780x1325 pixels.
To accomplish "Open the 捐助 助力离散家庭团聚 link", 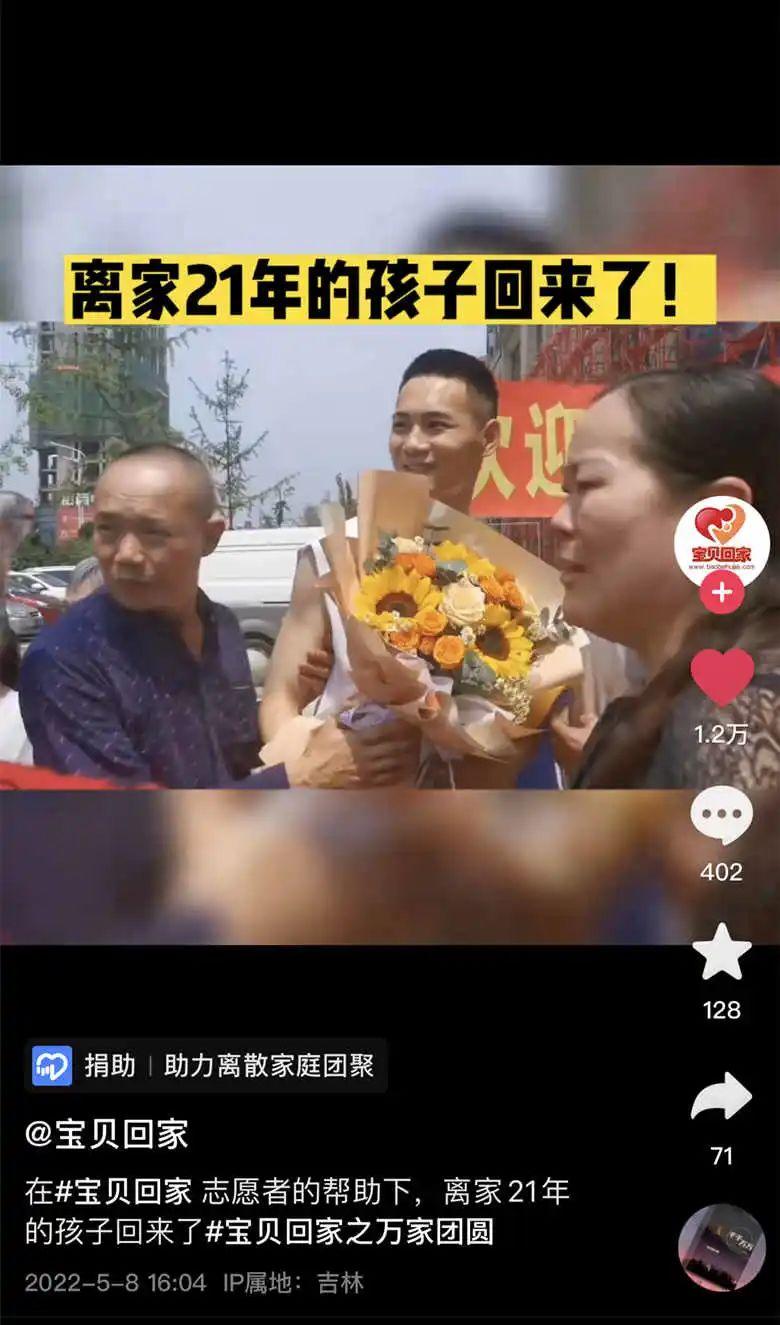I will click(205, 1065).
